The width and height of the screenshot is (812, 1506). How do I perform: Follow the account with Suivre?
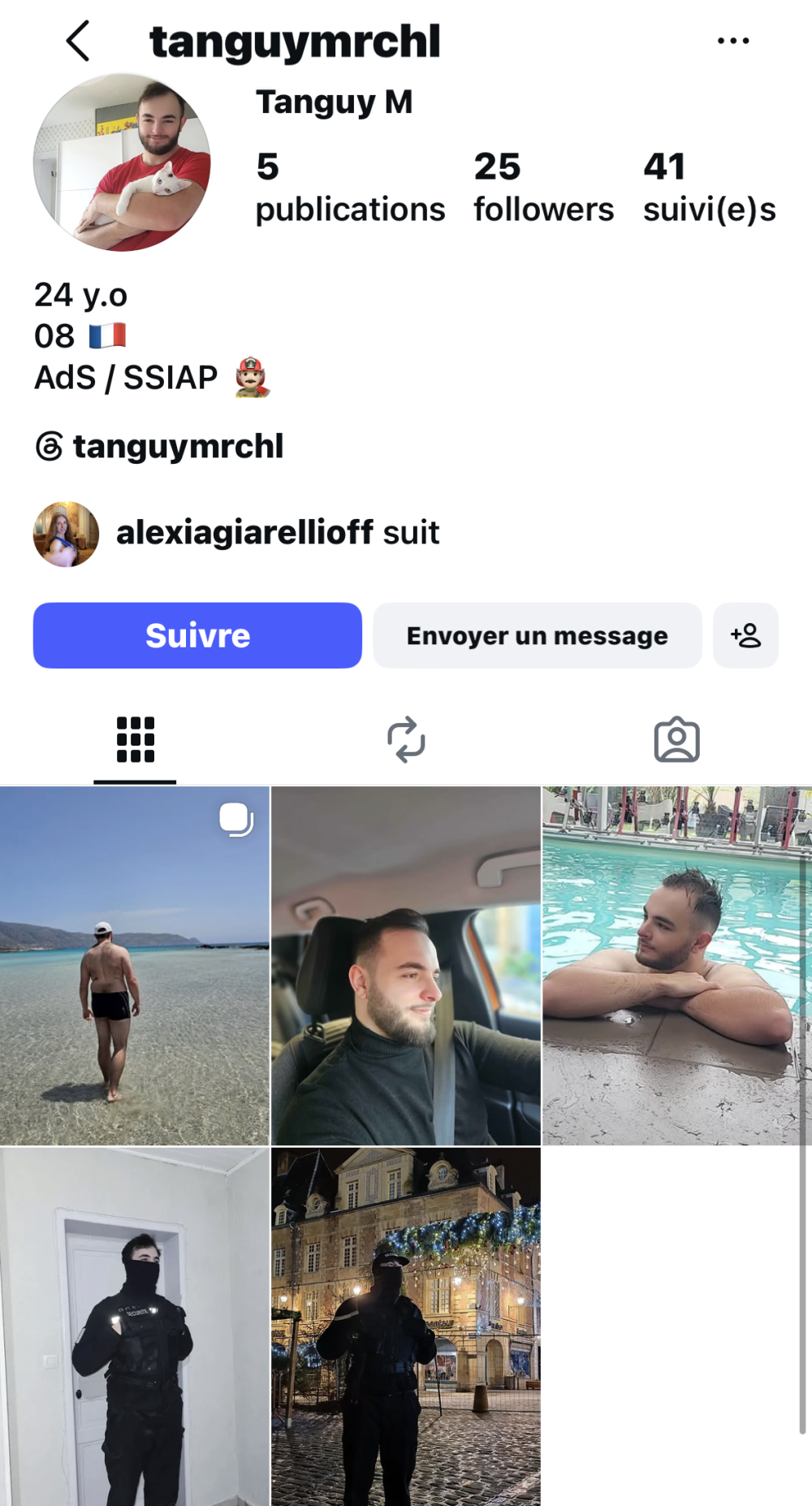click(x=197, y=635)
